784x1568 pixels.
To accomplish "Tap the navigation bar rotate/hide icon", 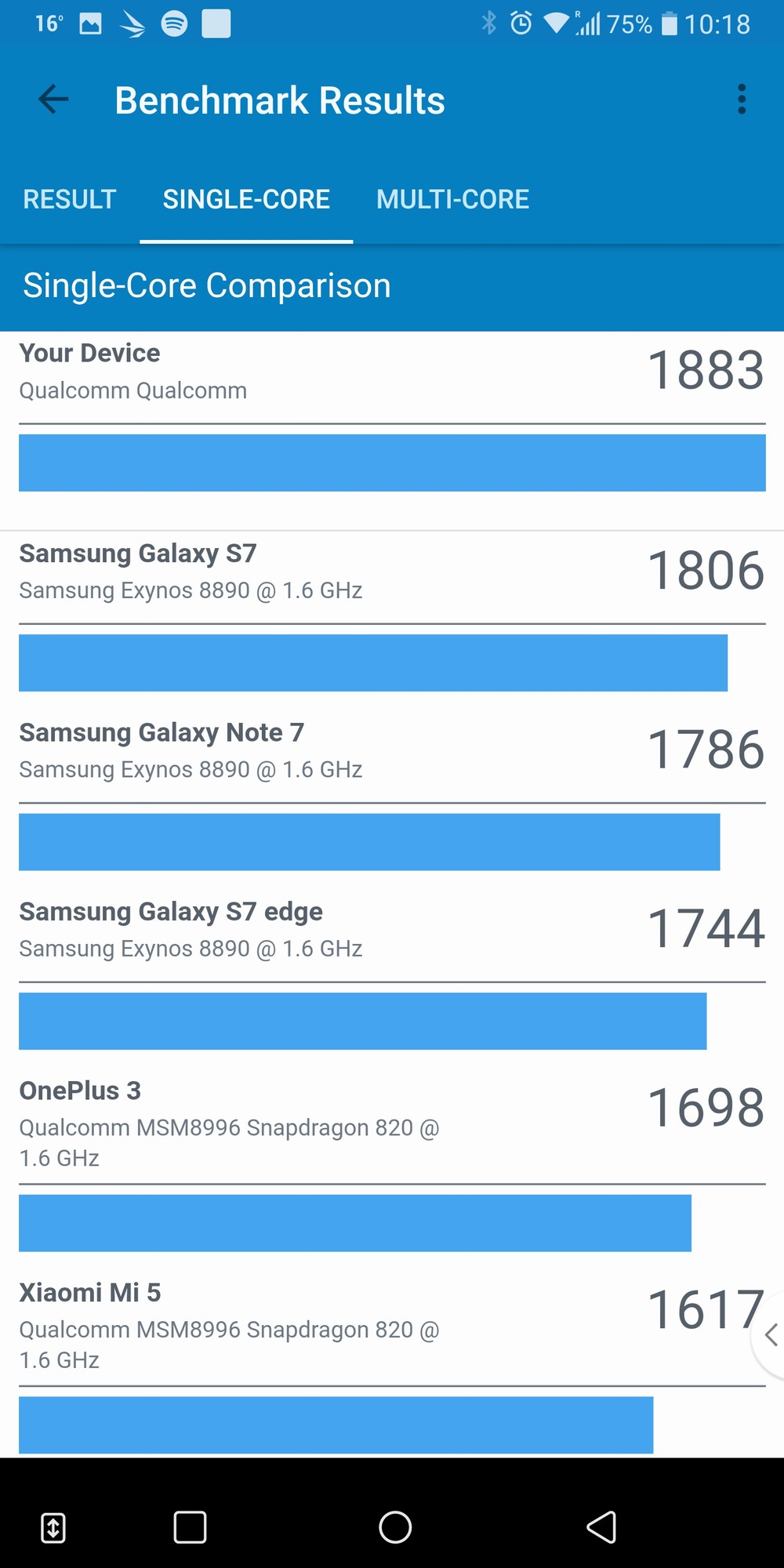I will [x=53, y=1527].
